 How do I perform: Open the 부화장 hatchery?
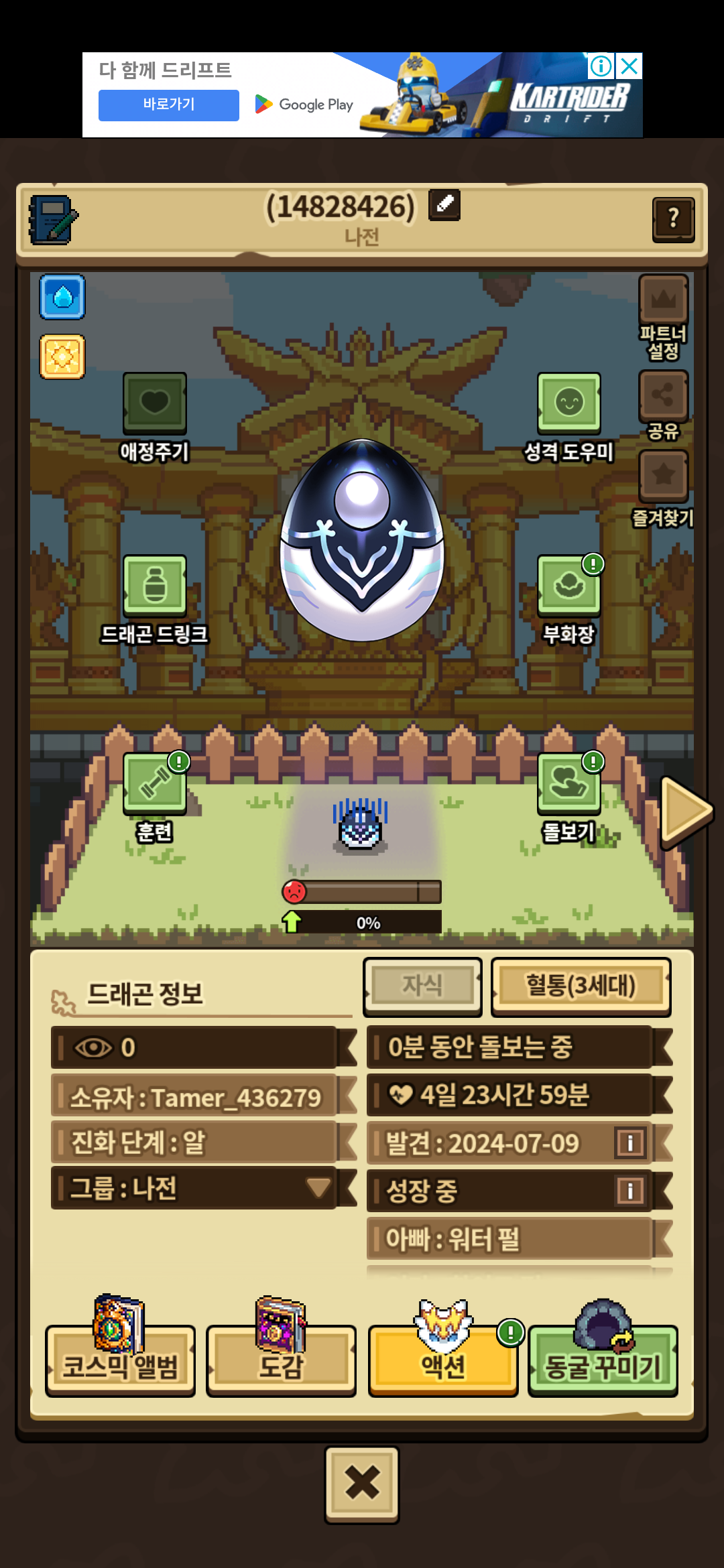pos(569,586)
